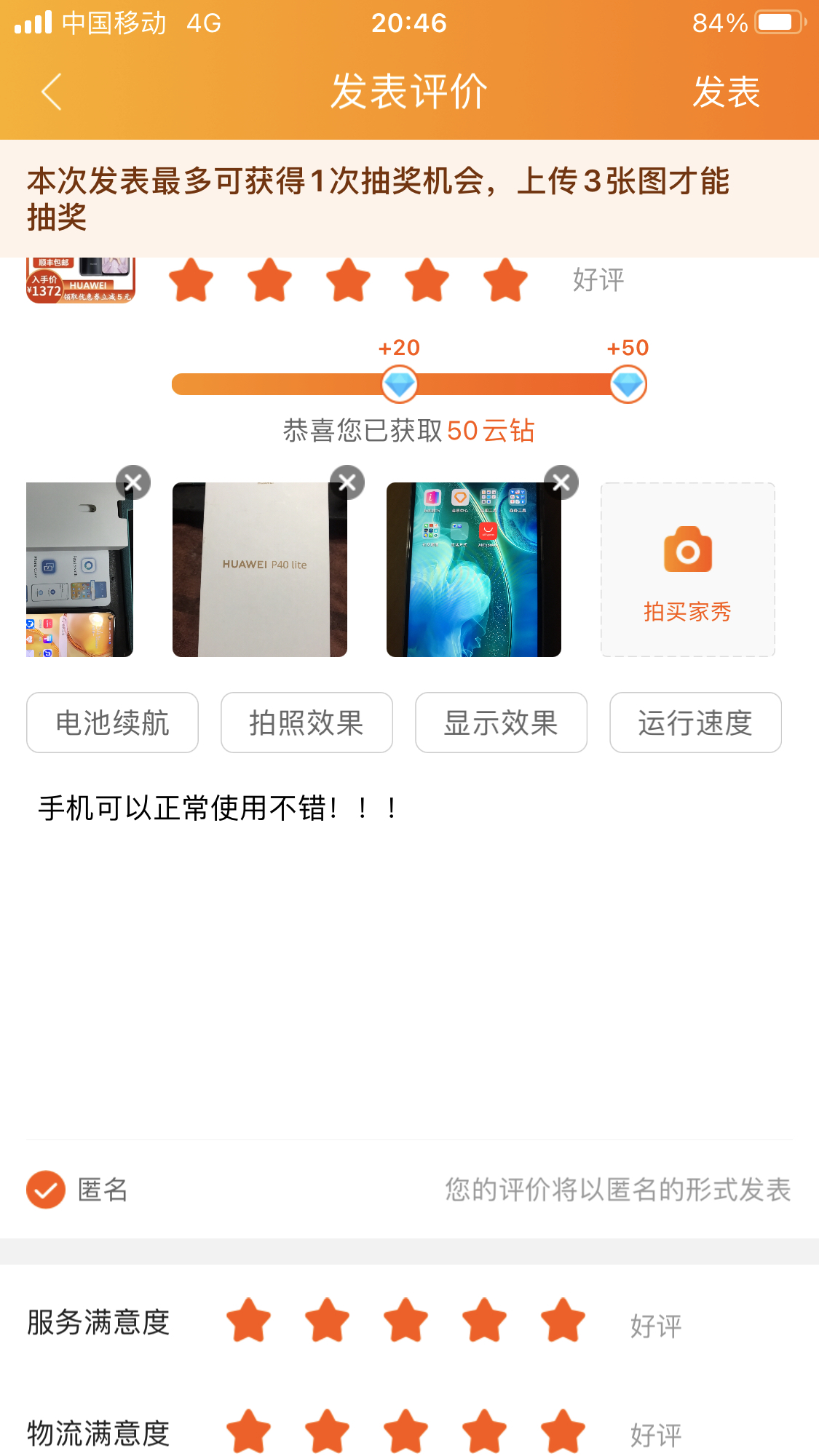This screenshot has width=819, height=1456.
Task: Choose the 显示效果 tag
Action: click(x=501, y=723)
